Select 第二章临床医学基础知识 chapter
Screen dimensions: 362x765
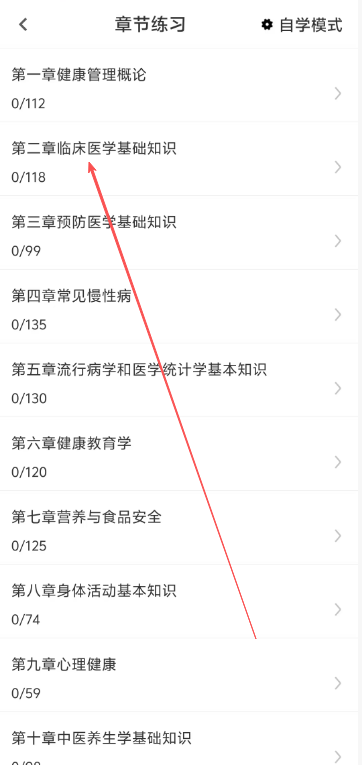[179, 159]
